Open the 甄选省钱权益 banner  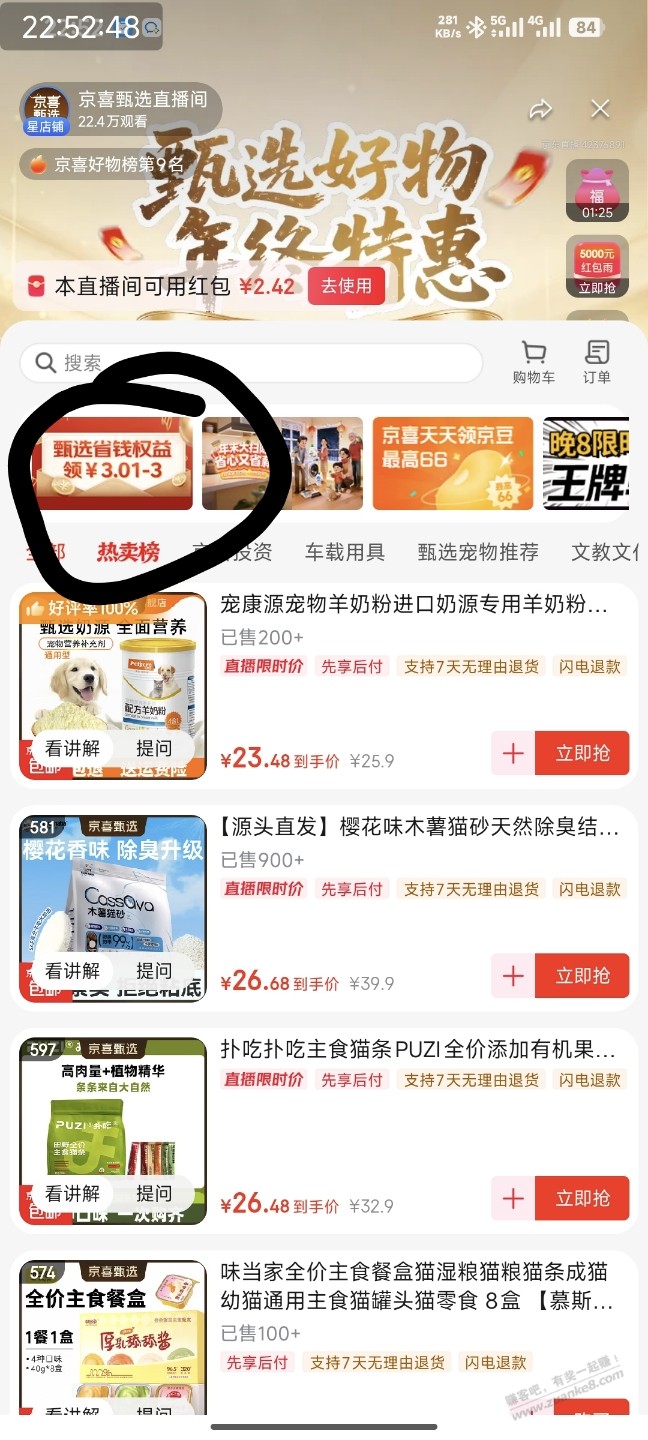(x=111, y=462)
